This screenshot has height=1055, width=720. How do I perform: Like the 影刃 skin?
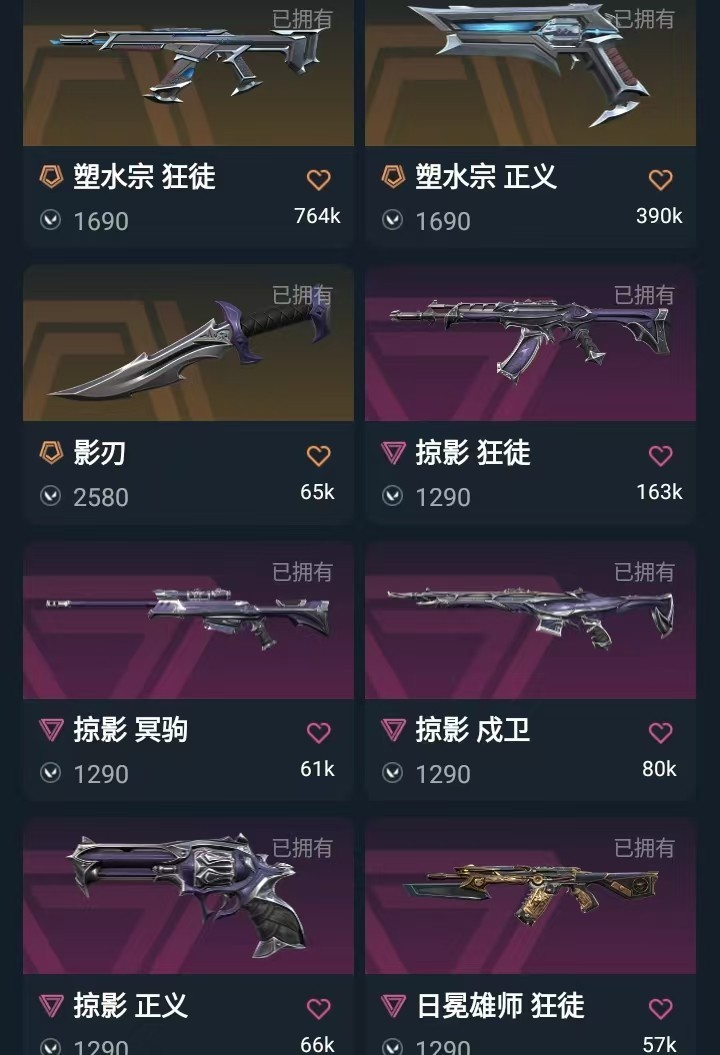(318, 456)
